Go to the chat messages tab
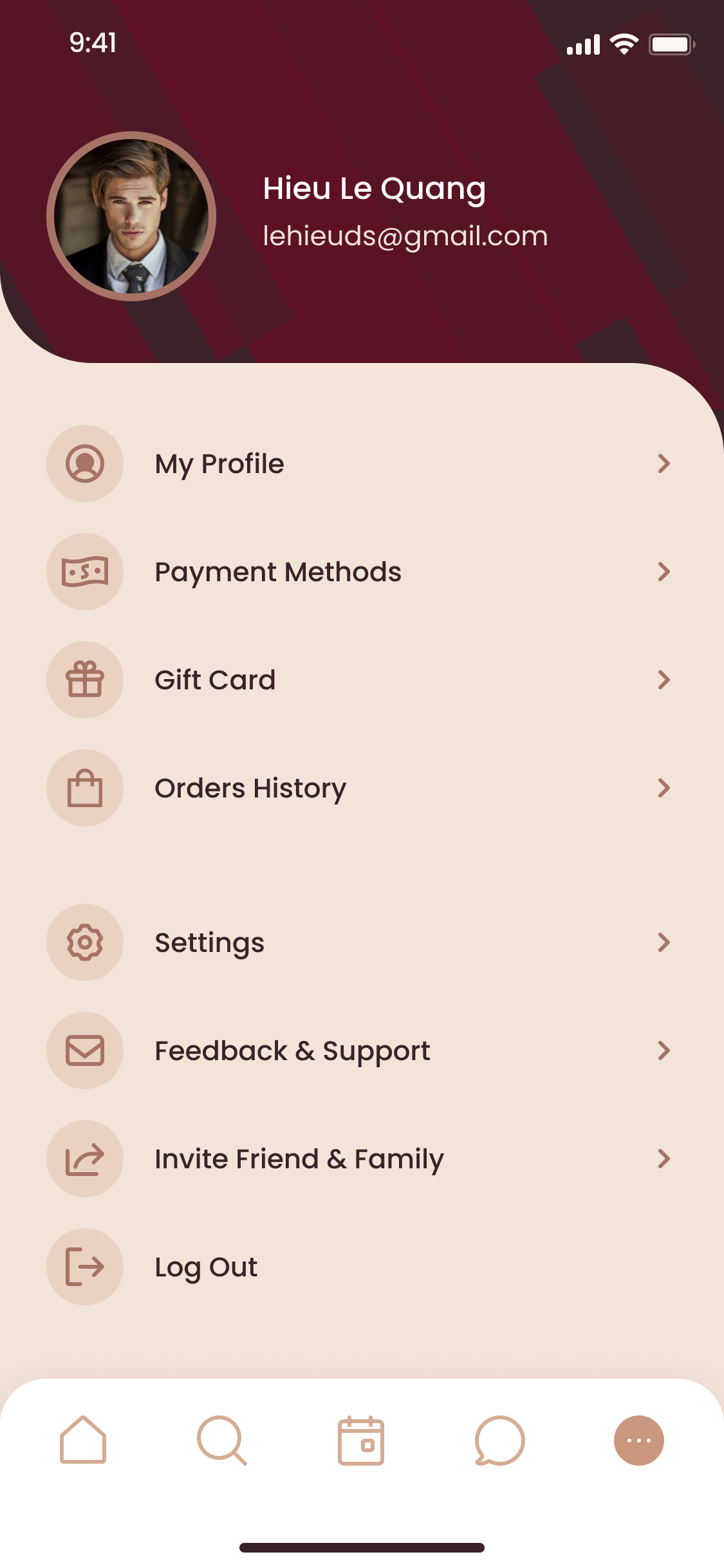724x1568 pixels. (x=500, y=1440)
